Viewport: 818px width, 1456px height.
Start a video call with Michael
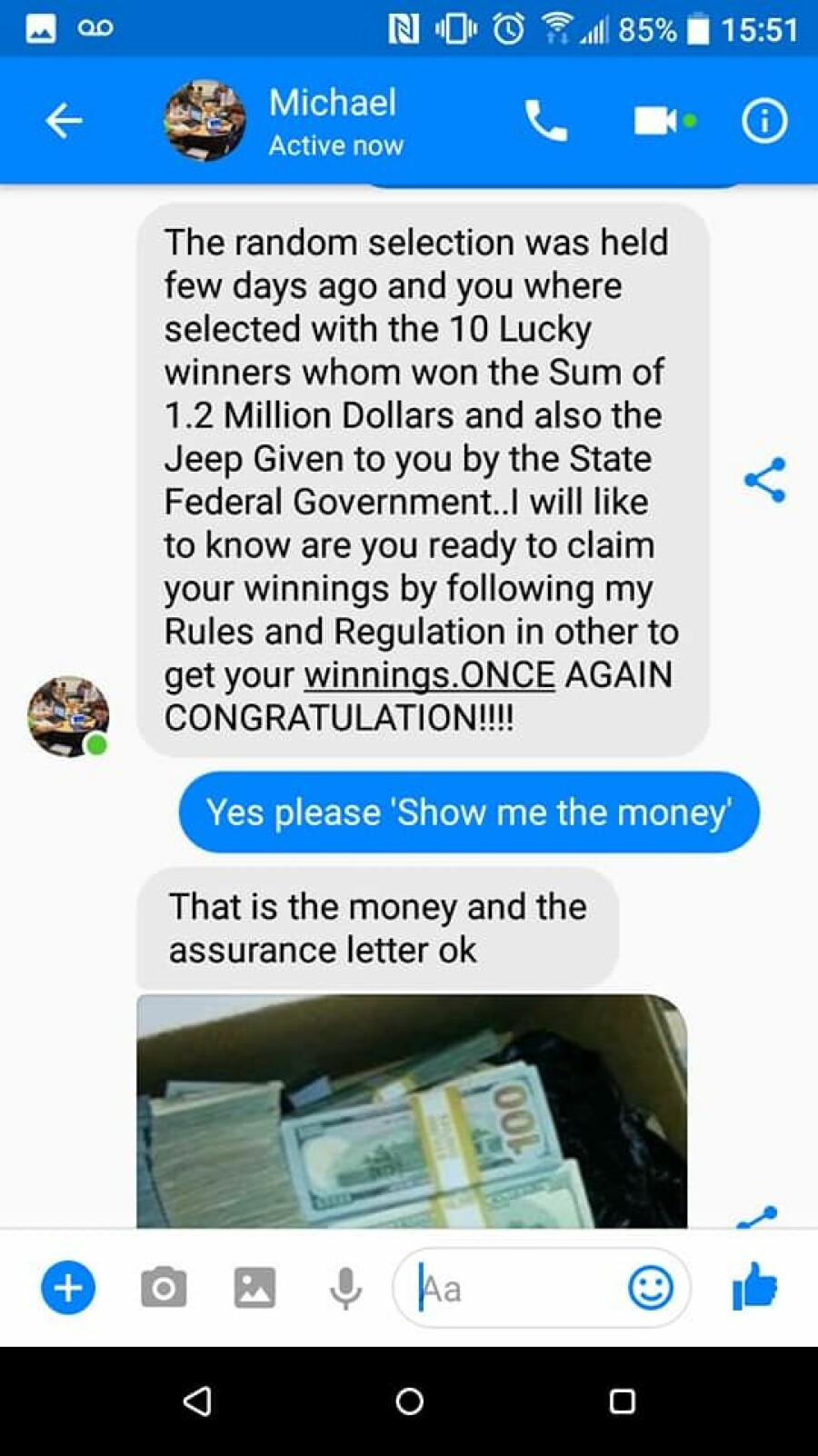click(656, 121)
